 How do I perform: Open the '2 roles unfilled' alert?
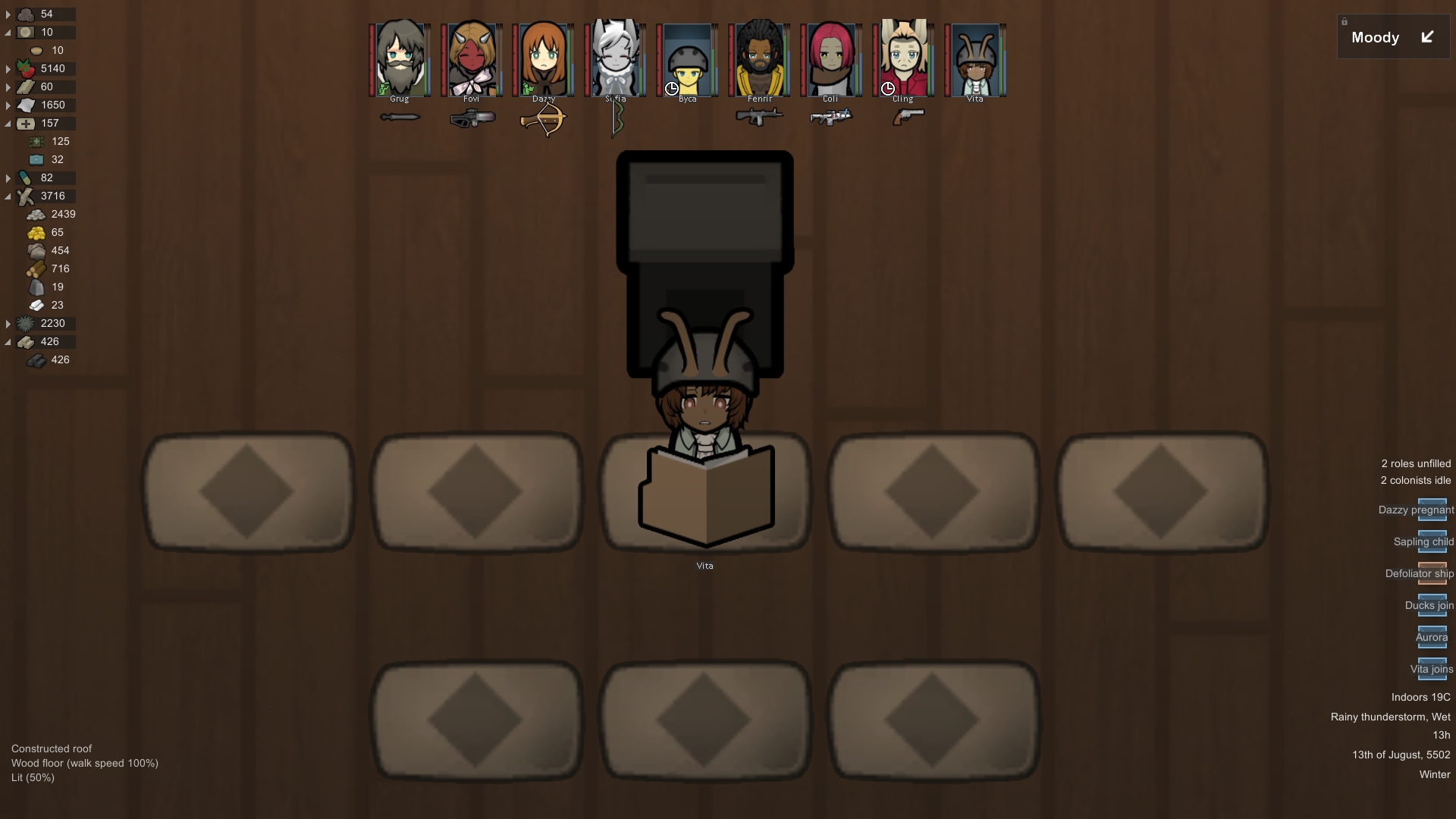[x=1416, y=463]
